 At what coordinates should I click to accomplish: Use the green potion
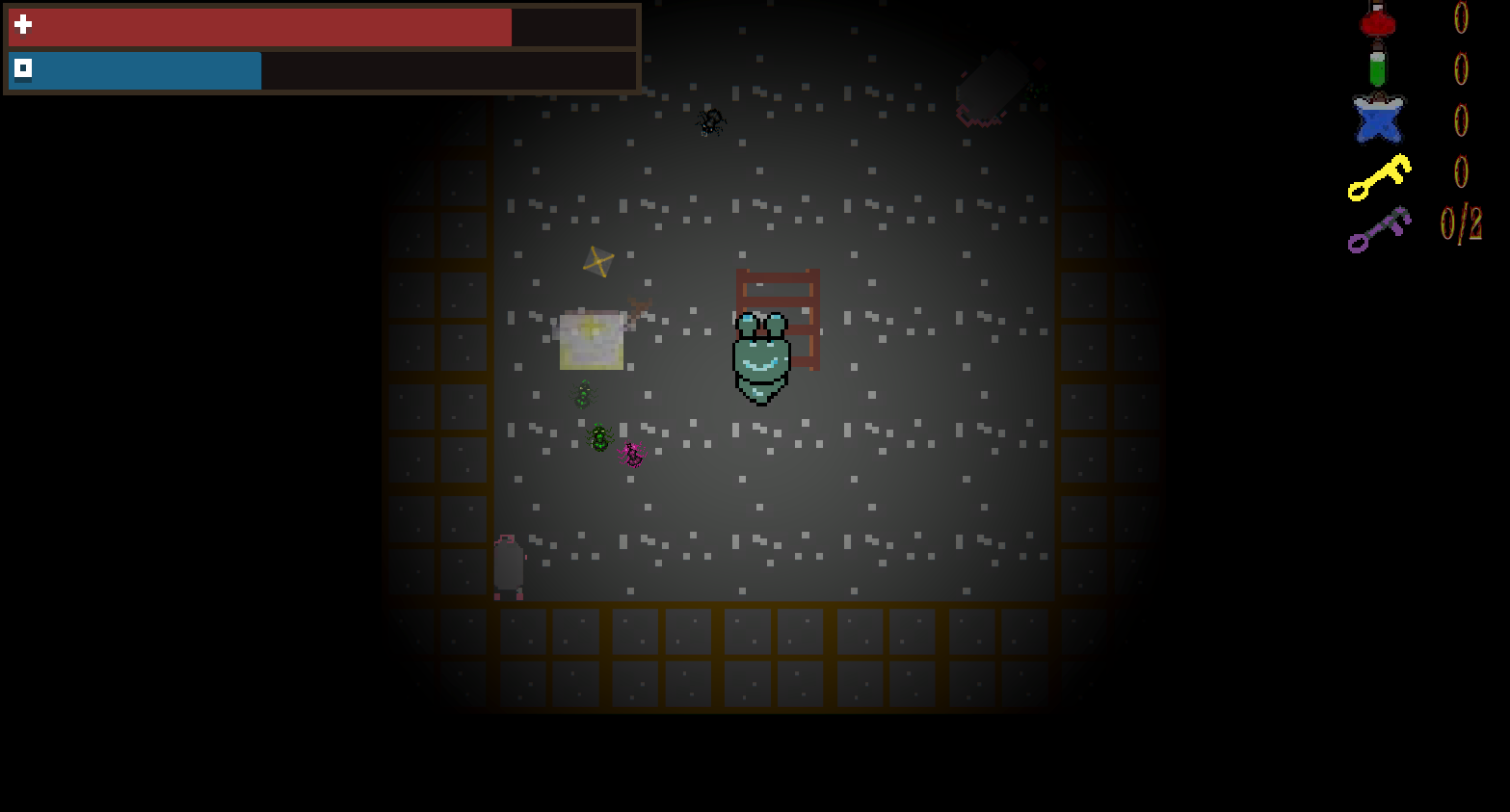click(x=1377, y=67)
